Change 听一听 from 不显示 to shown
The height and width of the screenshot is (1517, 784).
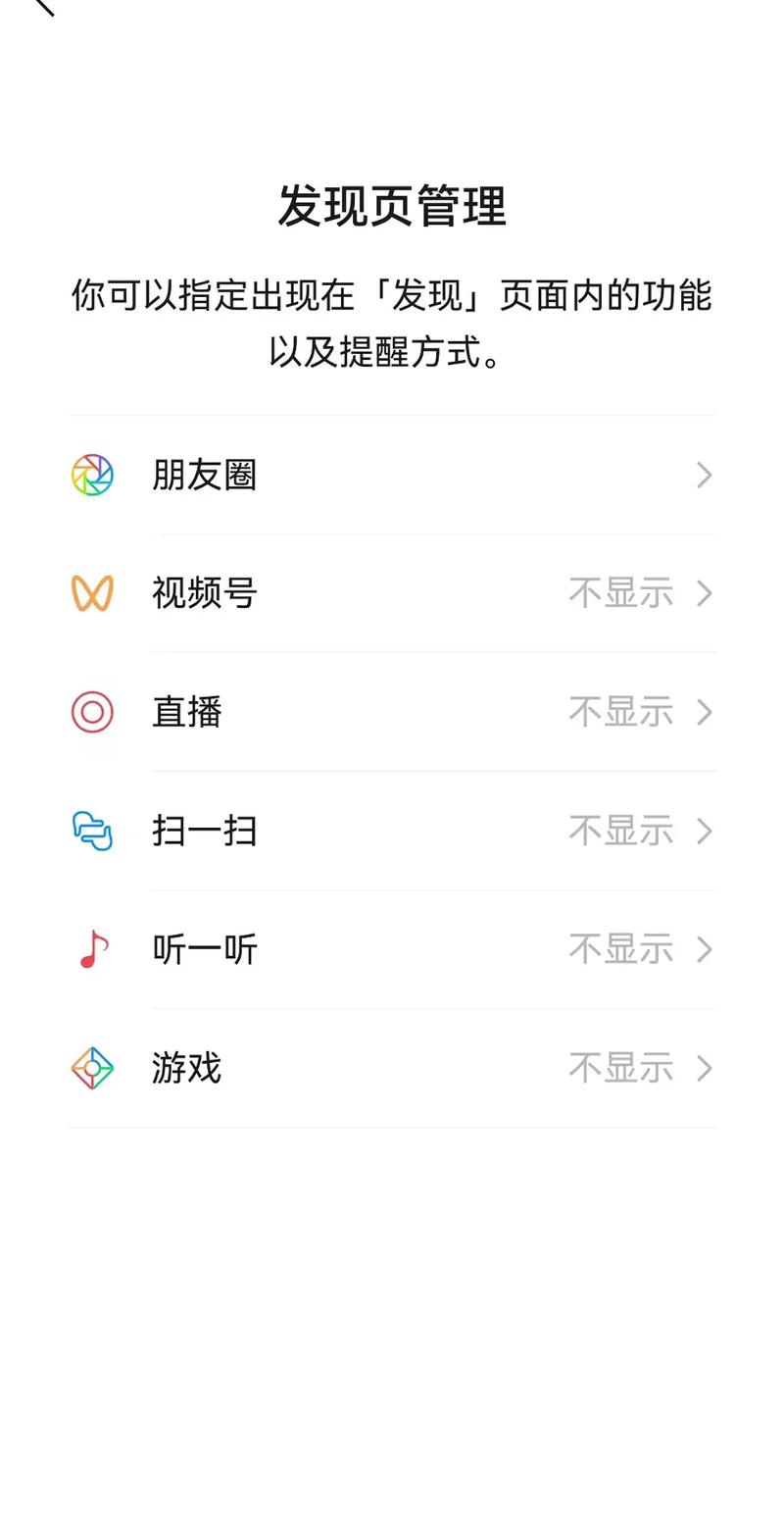point(621,949)
